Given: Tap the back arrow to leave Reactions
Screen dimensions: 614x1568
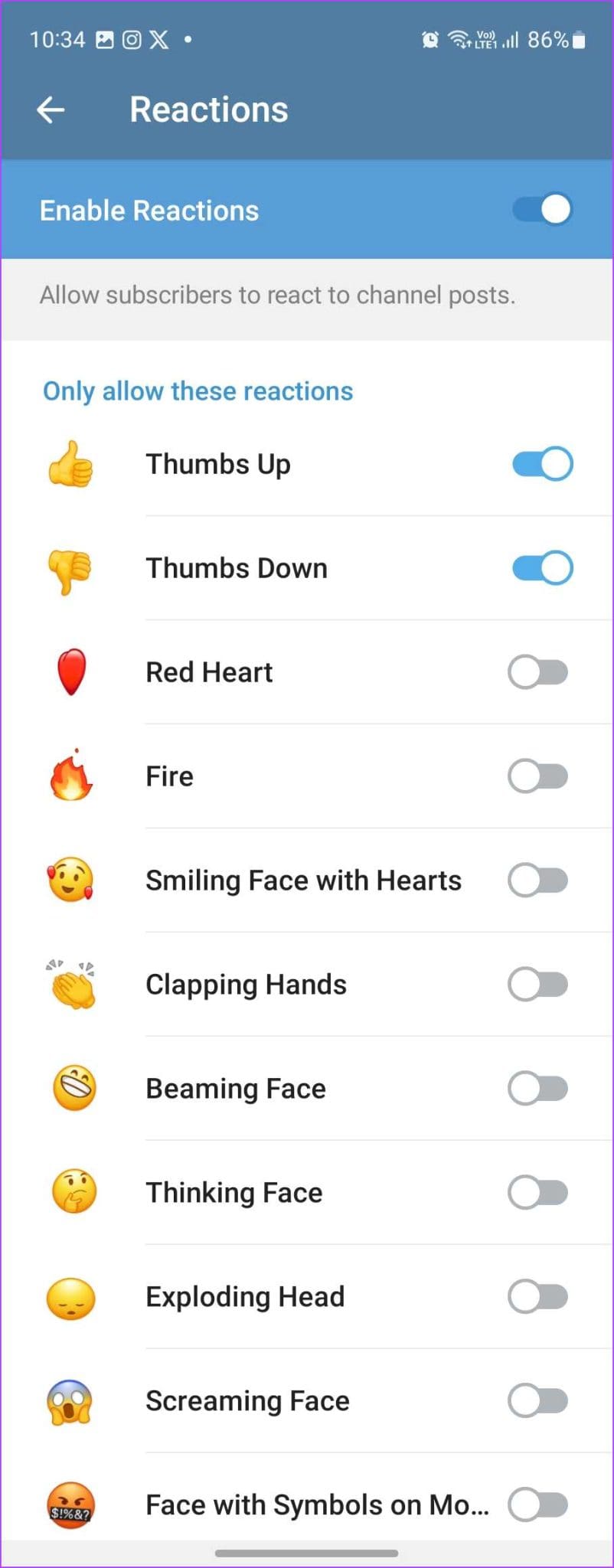Looking at the screenshot, I should point(51,109).
